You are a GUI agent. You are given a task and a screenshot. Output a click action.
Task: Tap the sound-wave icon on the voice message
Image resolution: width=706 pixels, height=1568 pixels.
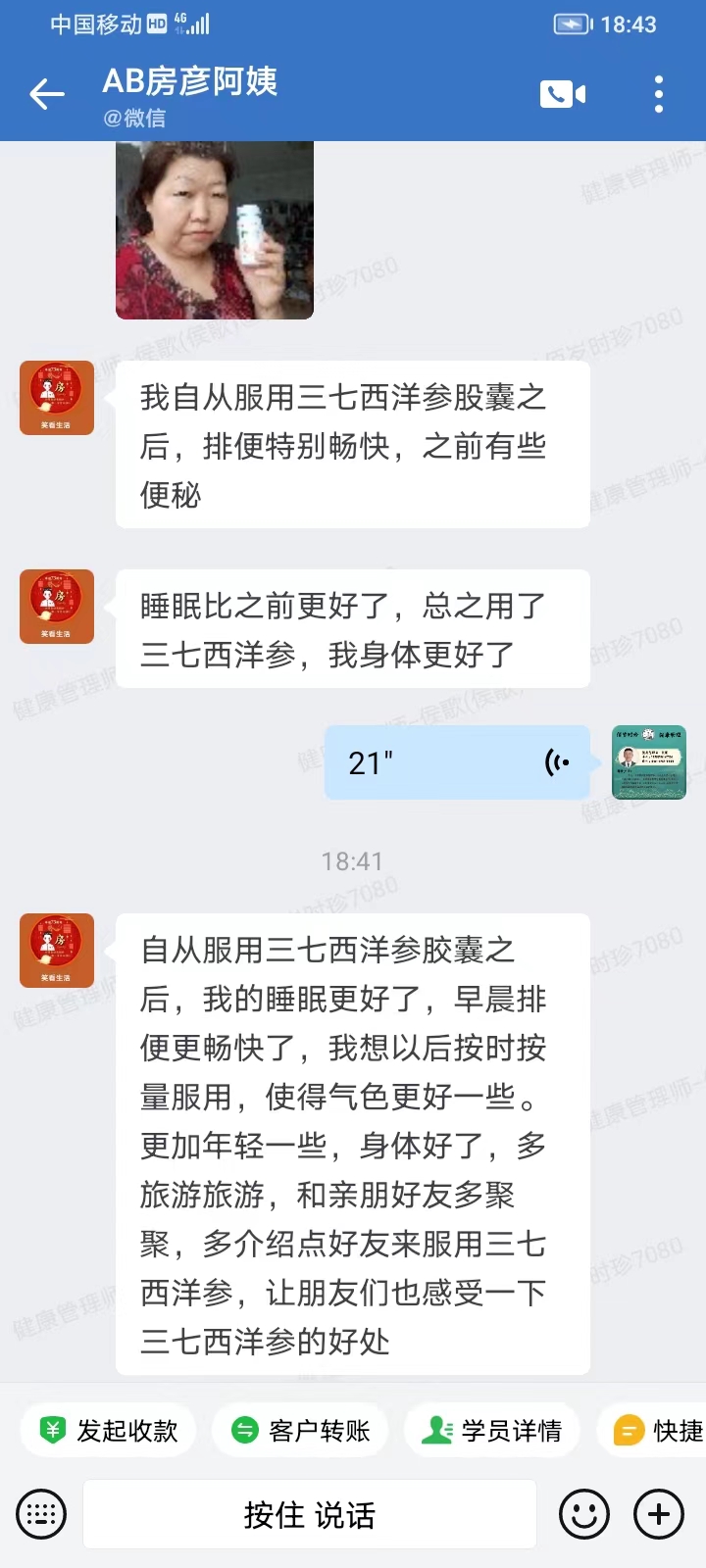pos(556,762)
